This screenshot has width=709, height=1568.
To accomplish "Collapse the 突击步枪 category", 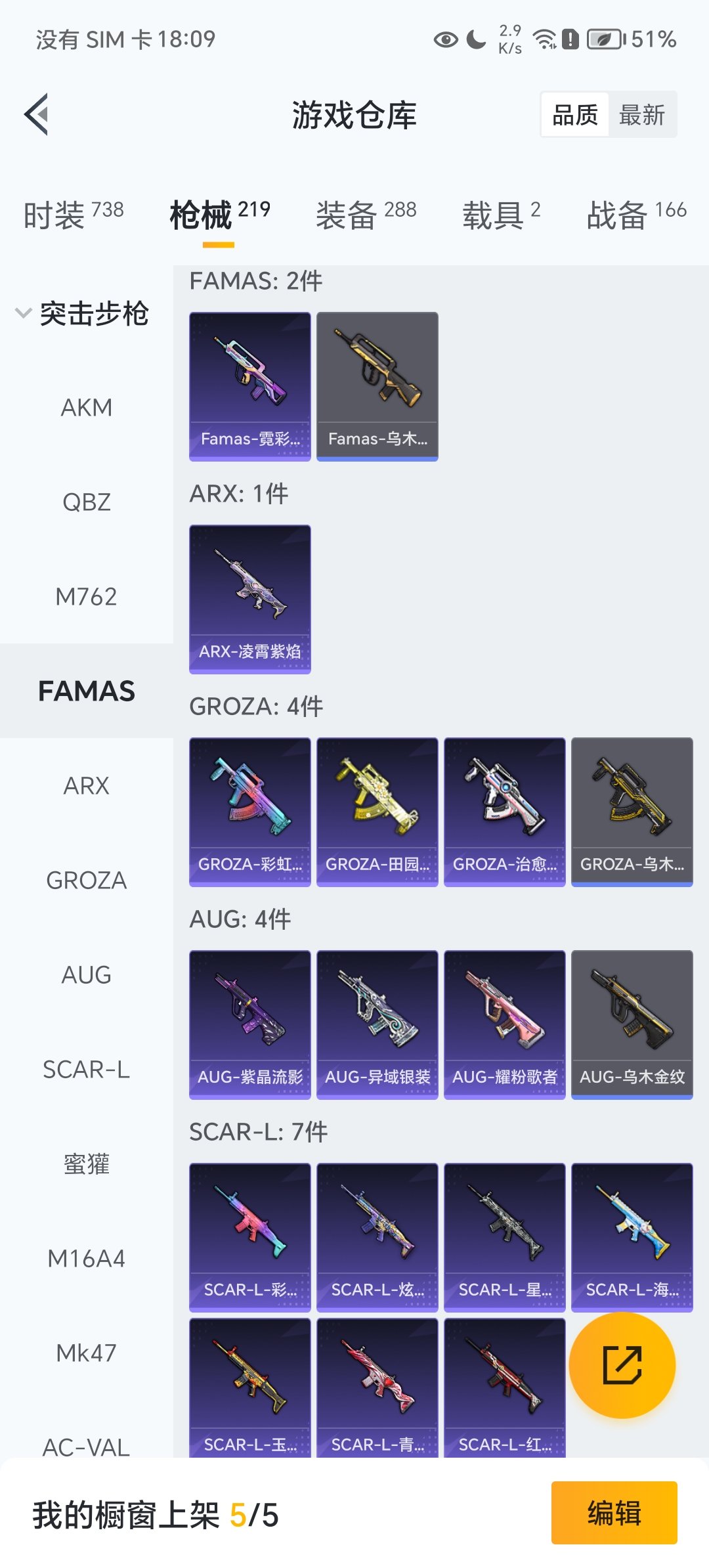I will (83, 313).
